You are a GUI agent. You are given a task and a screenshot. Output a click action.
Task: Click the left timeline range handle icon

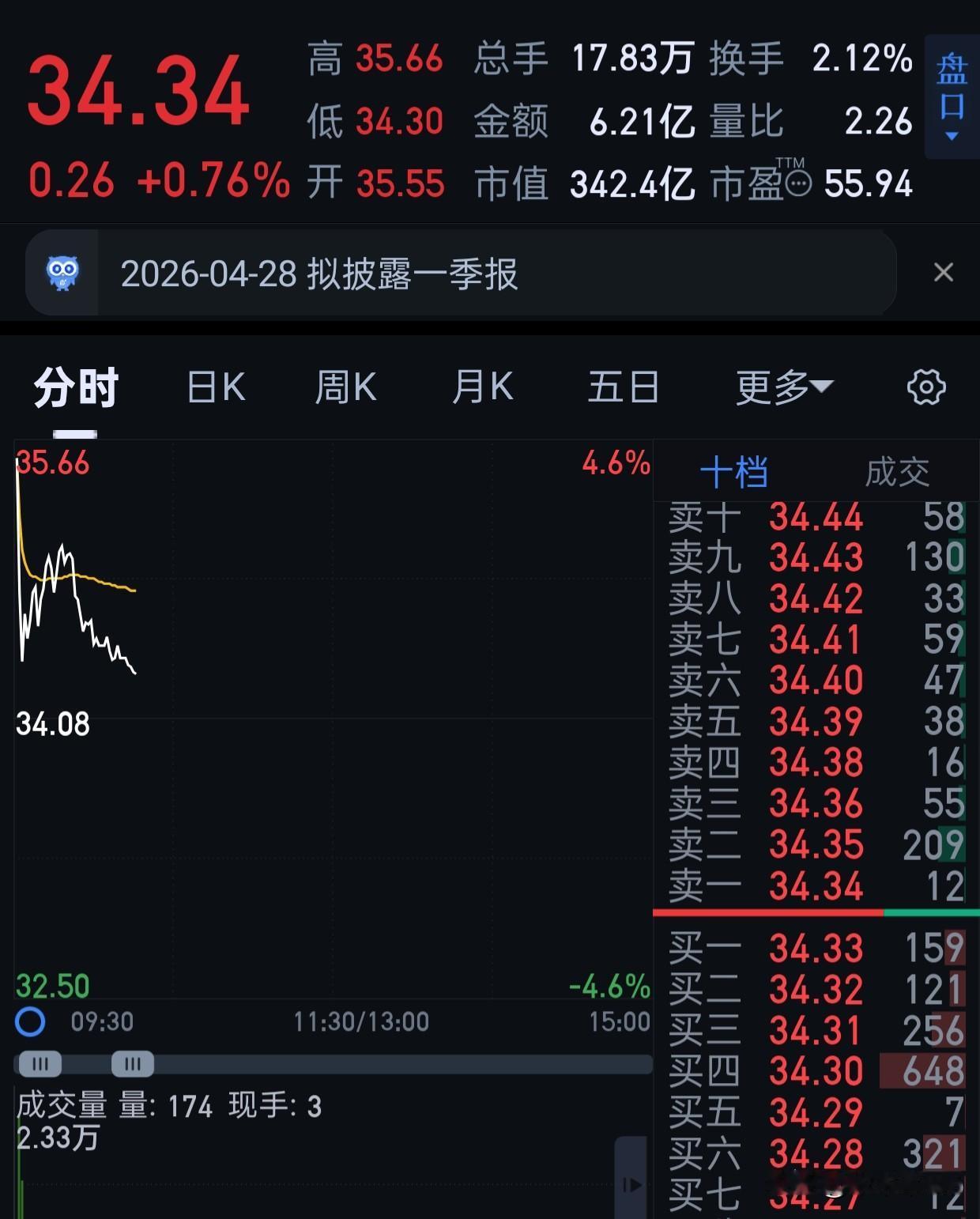(x=41, y=1065)
